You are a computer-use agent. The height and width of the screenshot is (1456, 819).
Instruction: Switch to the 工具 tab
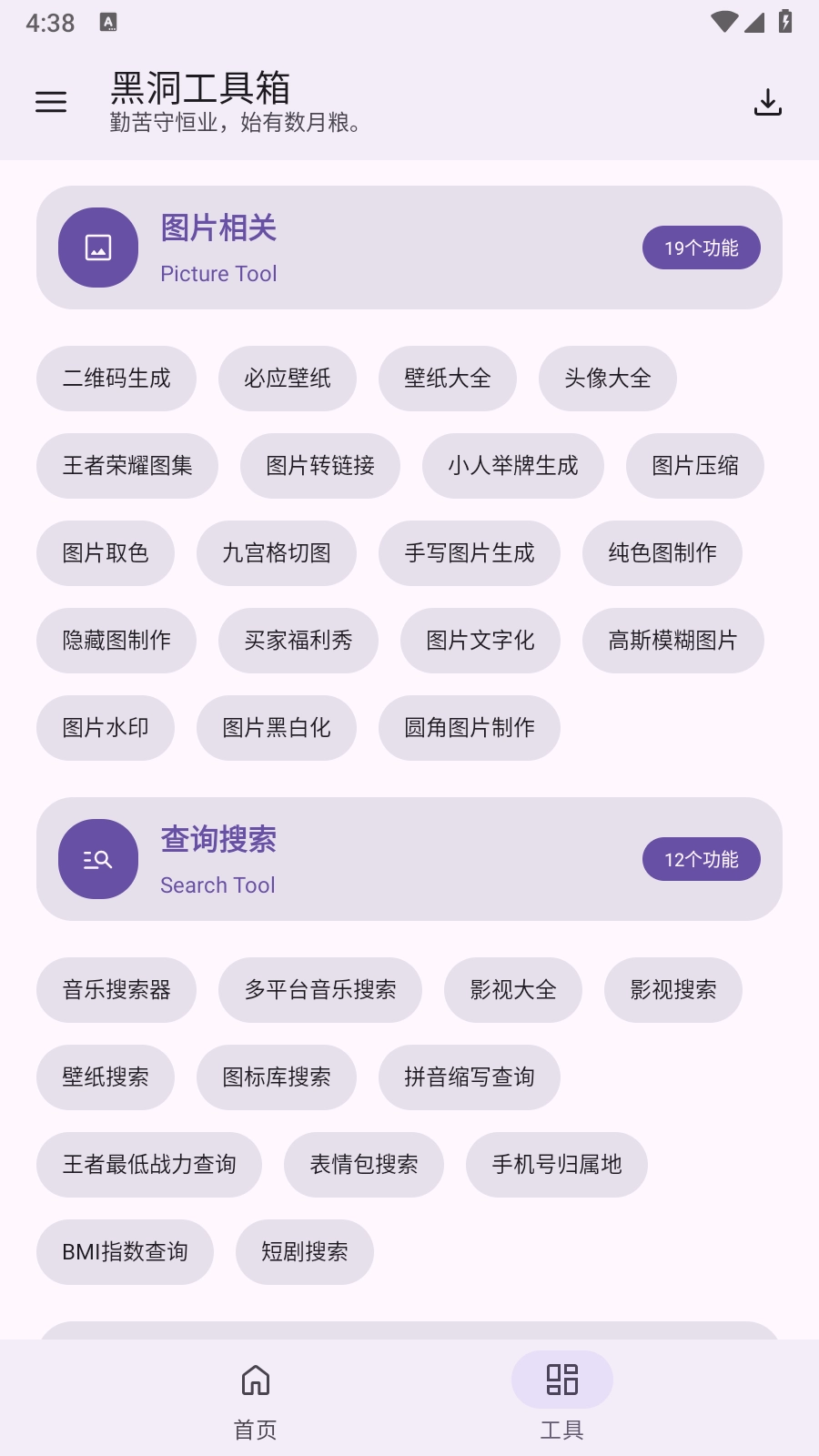tap(562, 1429)
